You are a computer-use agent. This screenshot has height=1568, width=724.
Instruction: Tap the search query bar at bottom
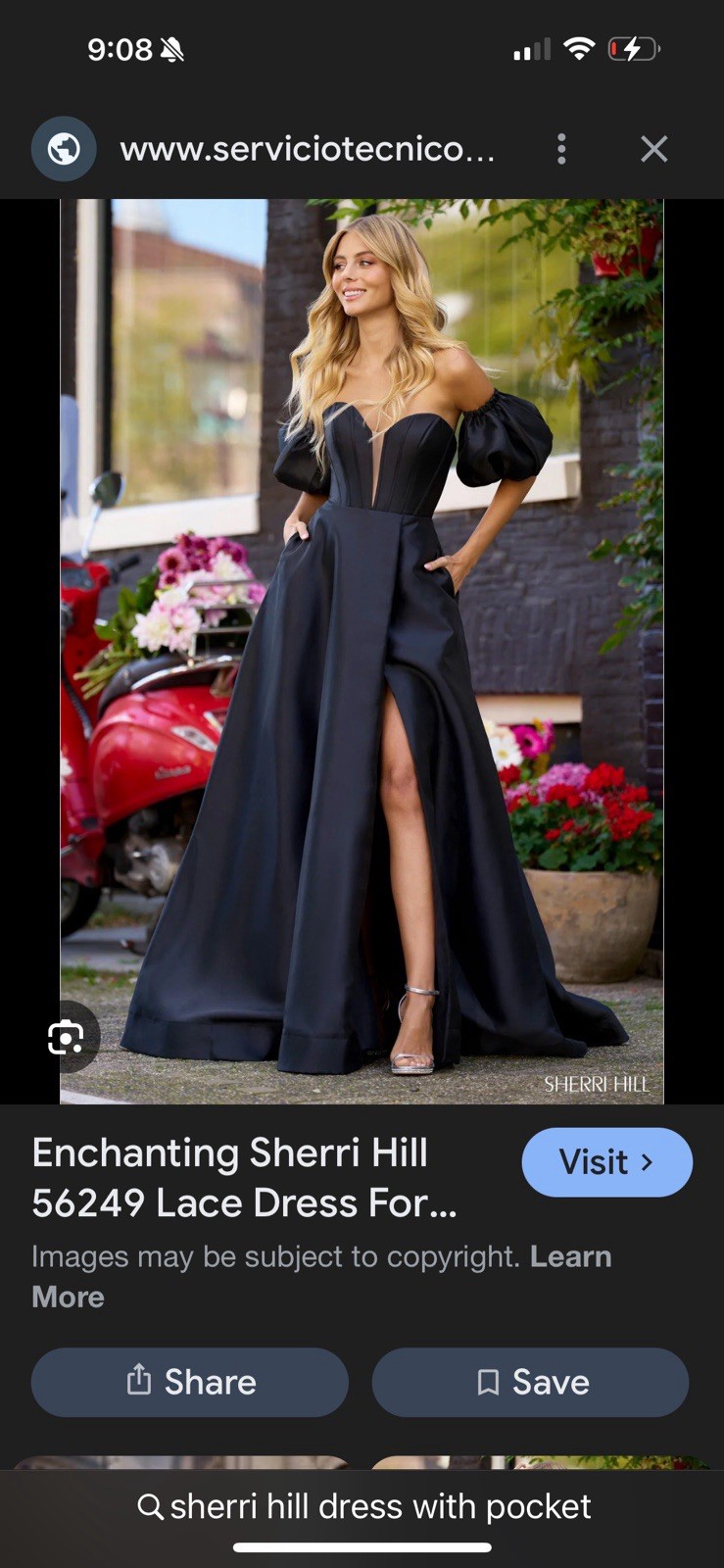tap(362, 1506)
